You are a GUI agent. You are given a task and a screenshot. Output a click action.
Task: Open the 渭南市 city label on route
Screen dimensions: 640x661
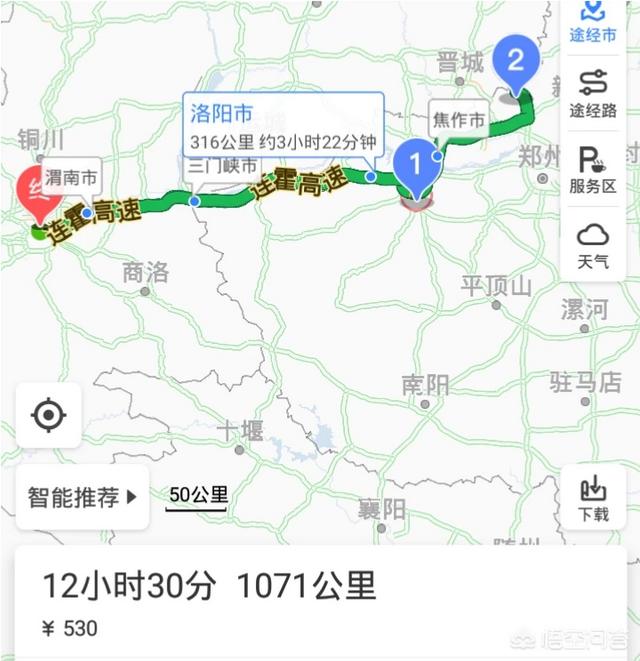point(70,177)
